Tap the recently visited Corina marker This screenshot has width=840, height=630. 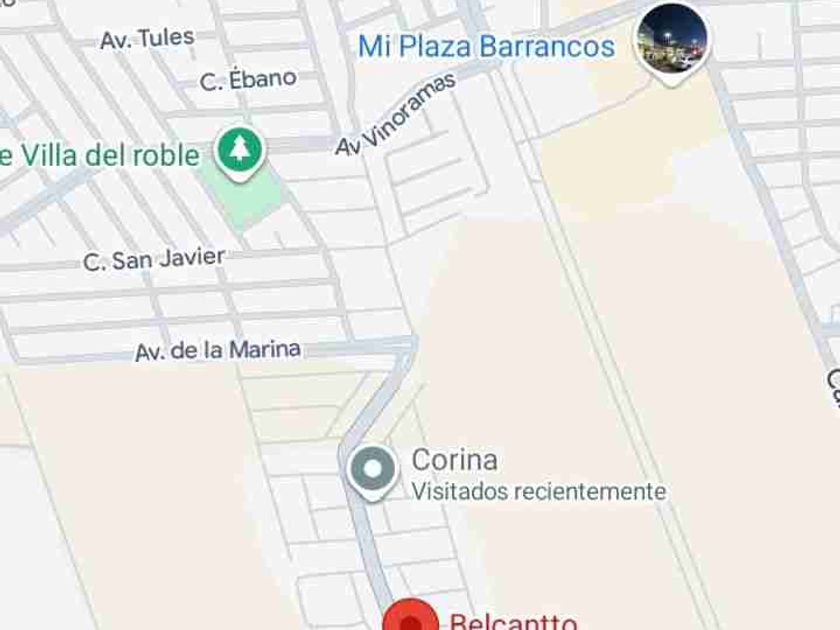point(372,469)
